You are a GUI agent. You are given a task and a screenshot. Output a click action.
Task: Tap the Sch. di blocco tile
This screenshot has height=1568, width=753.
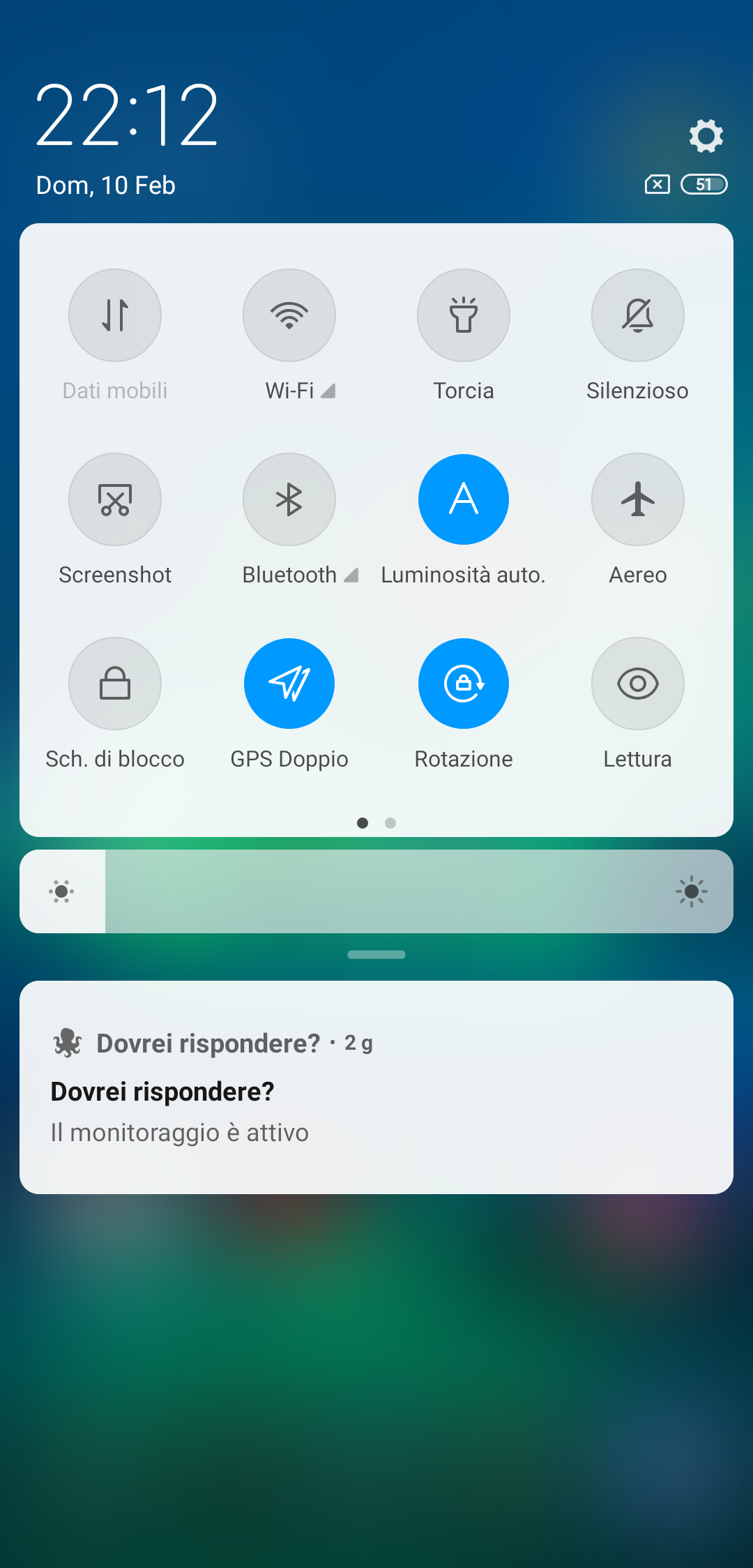[x=115, y=684]
